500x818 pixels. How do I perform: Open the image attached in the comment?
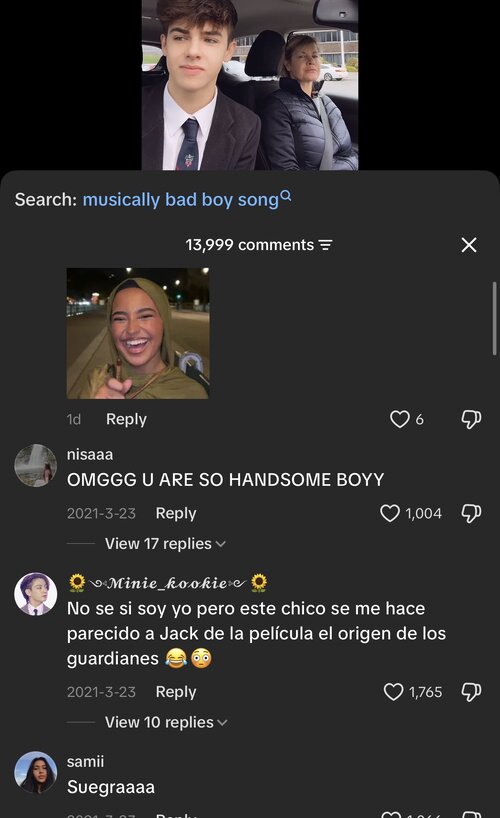pos(138,333)
